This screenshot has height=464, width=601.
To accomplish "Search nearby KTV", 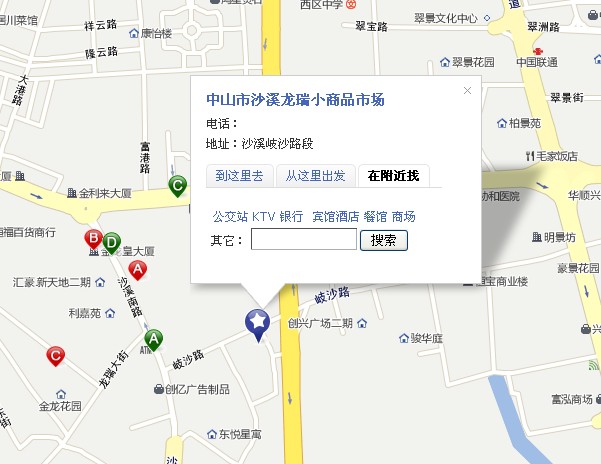I will (x=263, y=216).
